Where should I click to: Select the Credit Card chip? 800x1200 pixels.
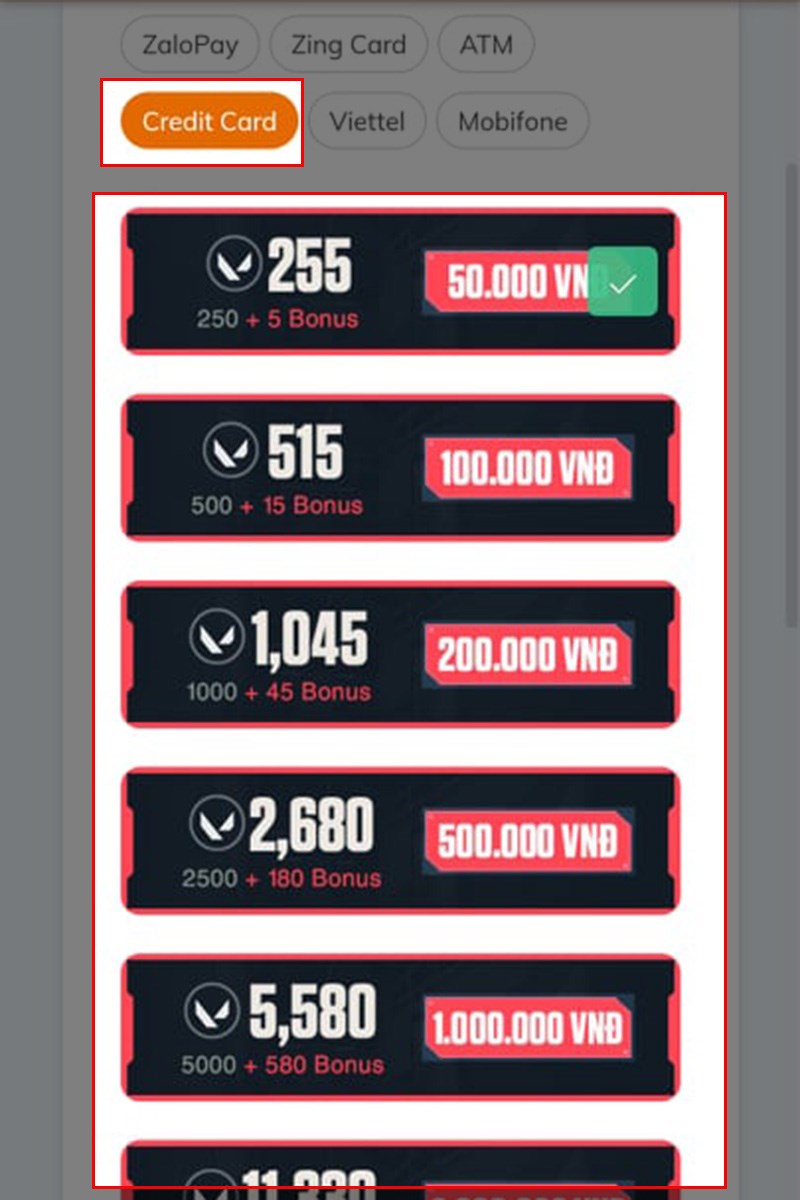tap(209, 122)
